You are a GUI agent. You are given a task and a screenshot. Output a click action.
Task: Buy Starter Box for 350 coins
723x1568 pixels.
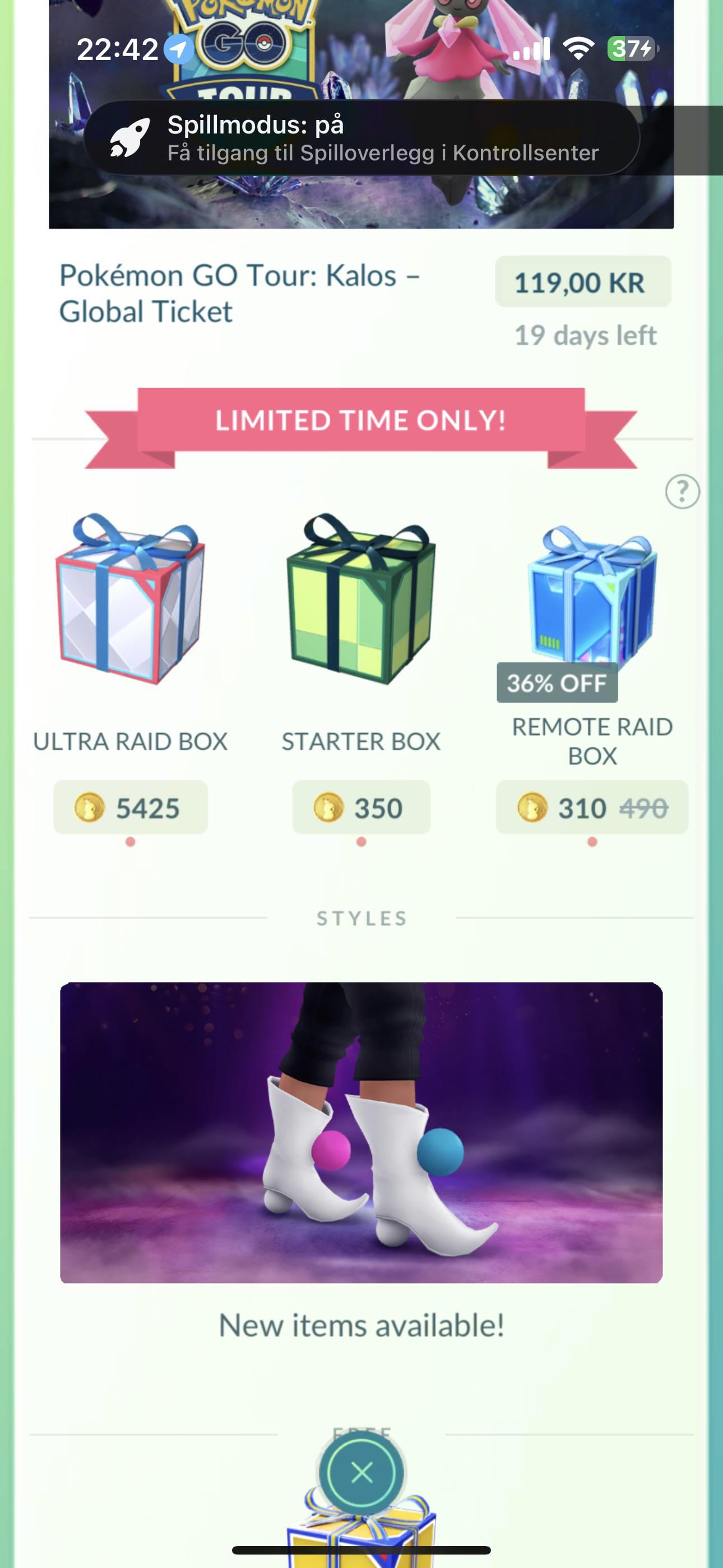point(361,808)
